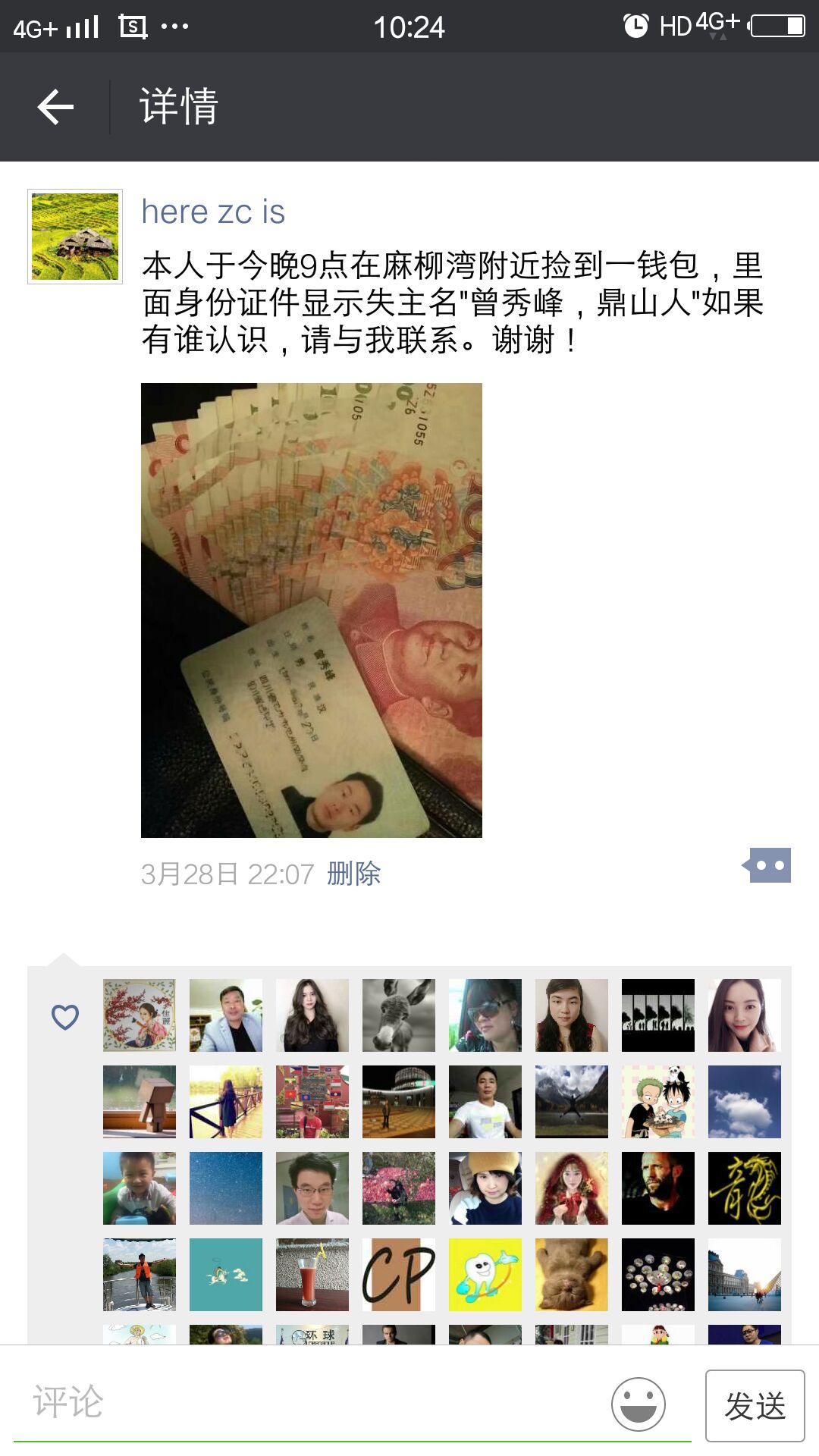
Task: Open the profile name 'here zc is'
Action: [x=213, y=212]
